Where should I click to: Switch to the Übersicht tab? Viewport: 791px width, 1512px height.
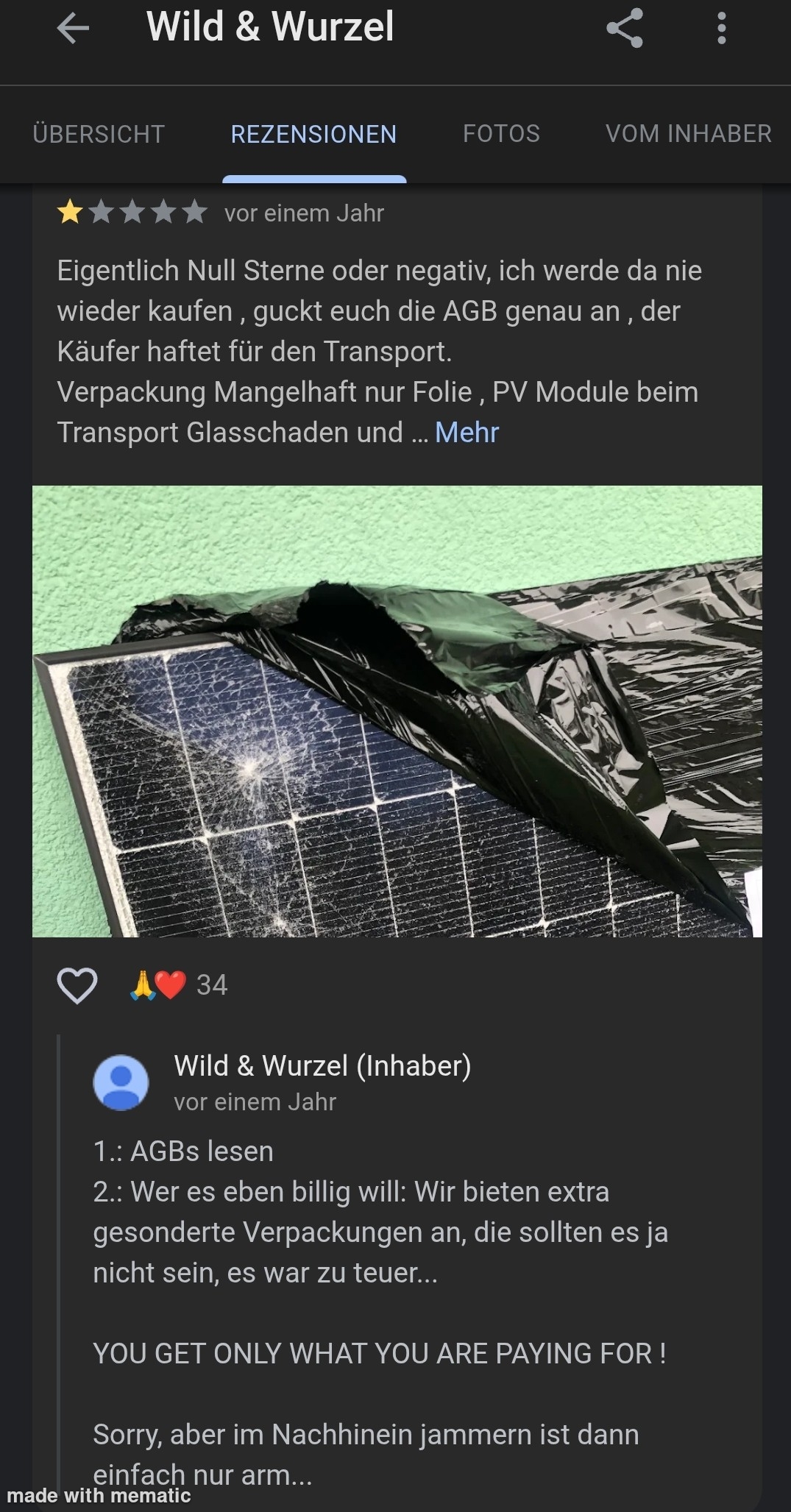pyautogui.click(x=99, y=134)
